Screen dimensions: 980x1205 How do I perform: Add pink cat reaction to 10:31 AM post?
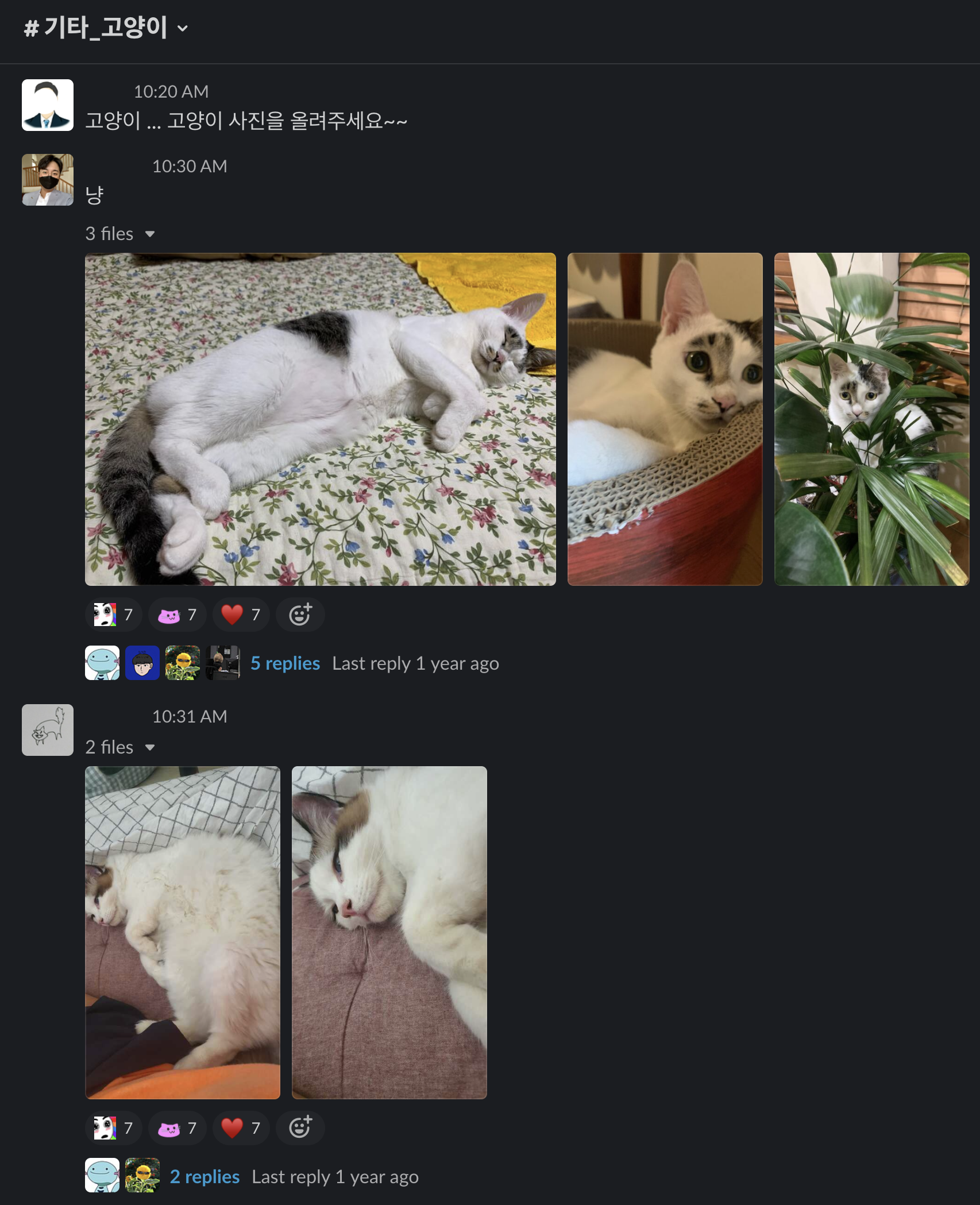click(x=177, y=1128)
